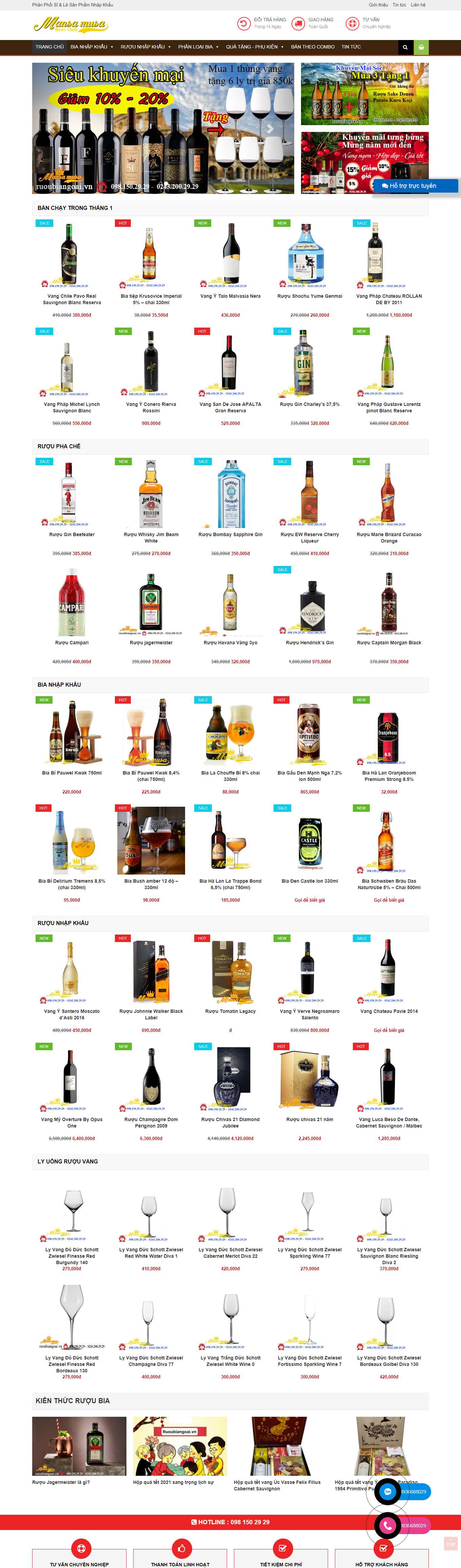The width and height of the screenshot is (461, 1568).
Task: Open Hỗ trợ trực tuyến chat
Action: [x=415, y=185]
